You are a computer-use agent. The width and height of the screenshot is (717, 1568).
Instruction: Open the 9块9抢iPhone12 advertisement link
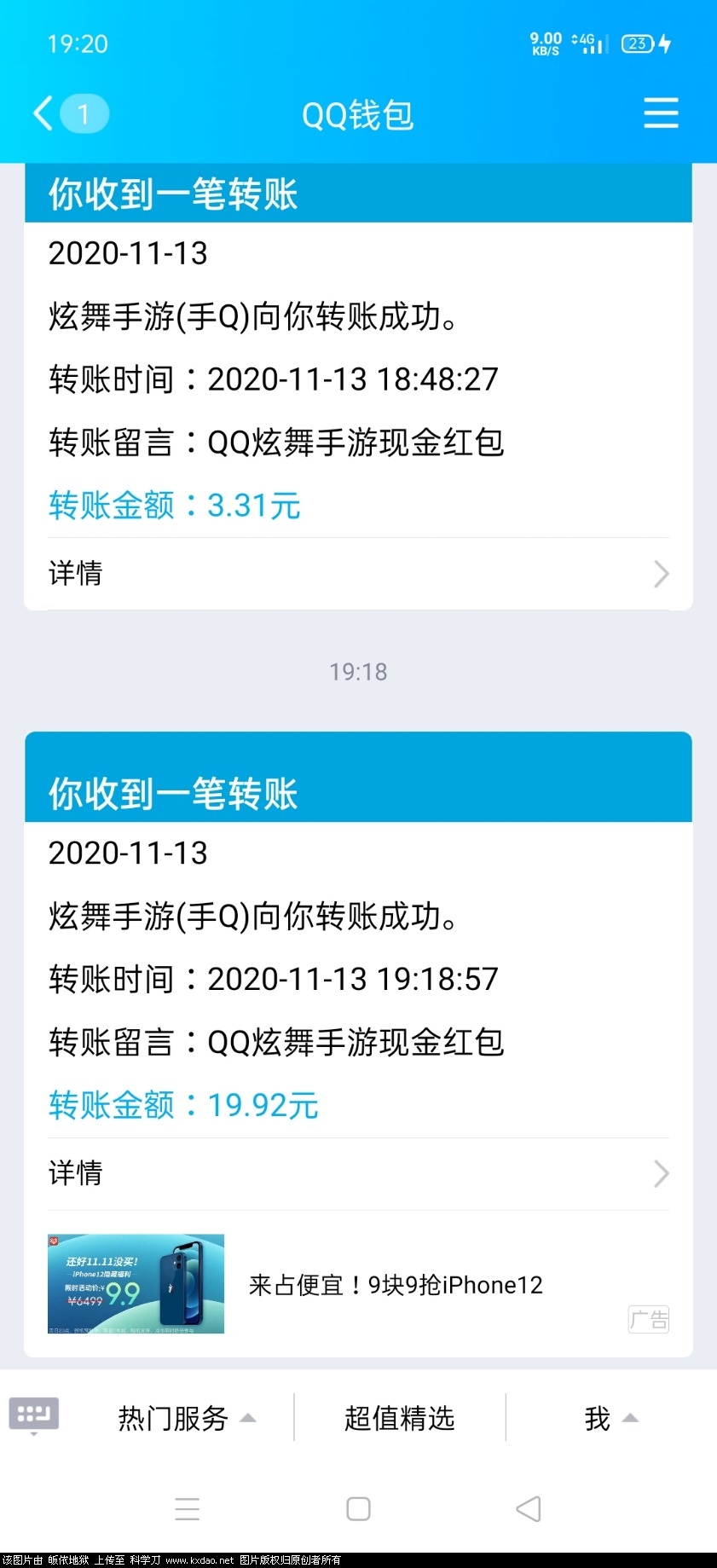[x=396, y=1285]
